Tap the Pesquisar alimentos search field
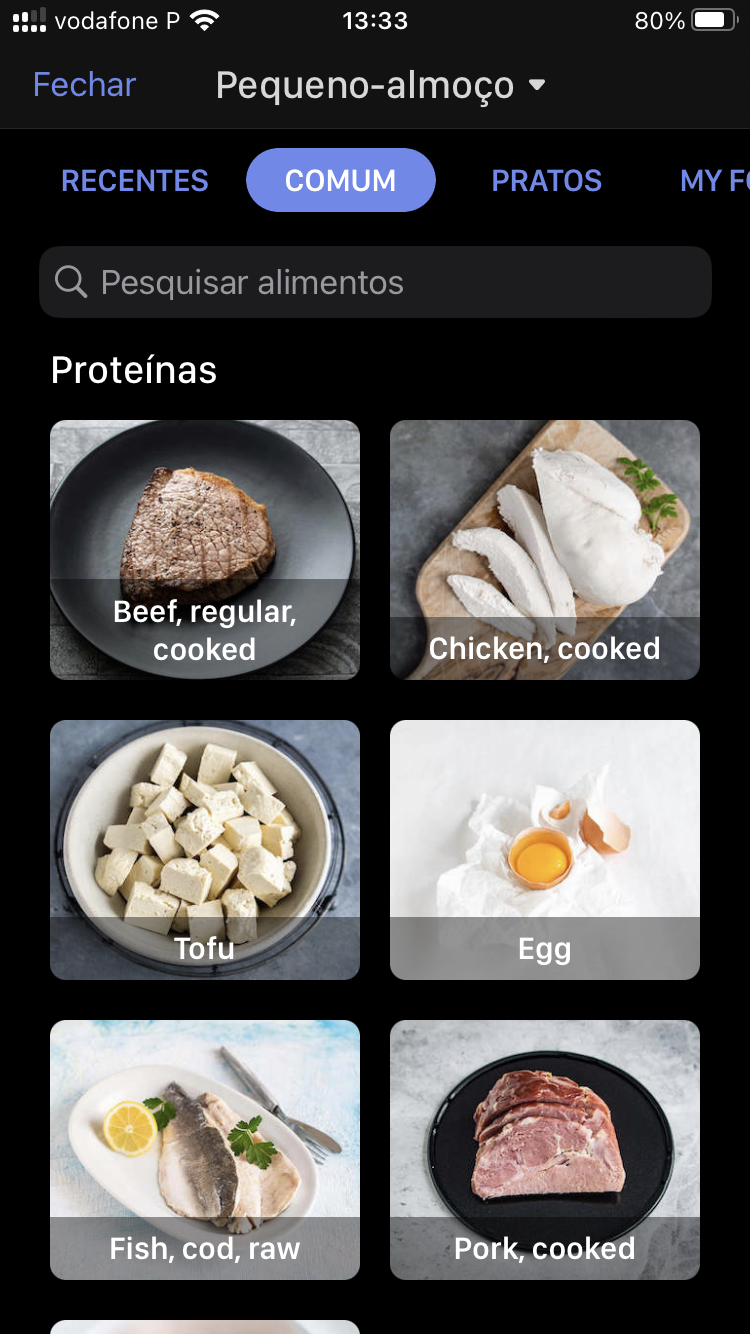750x1334 pixels. pyautogui.click(x=375, y=283)
